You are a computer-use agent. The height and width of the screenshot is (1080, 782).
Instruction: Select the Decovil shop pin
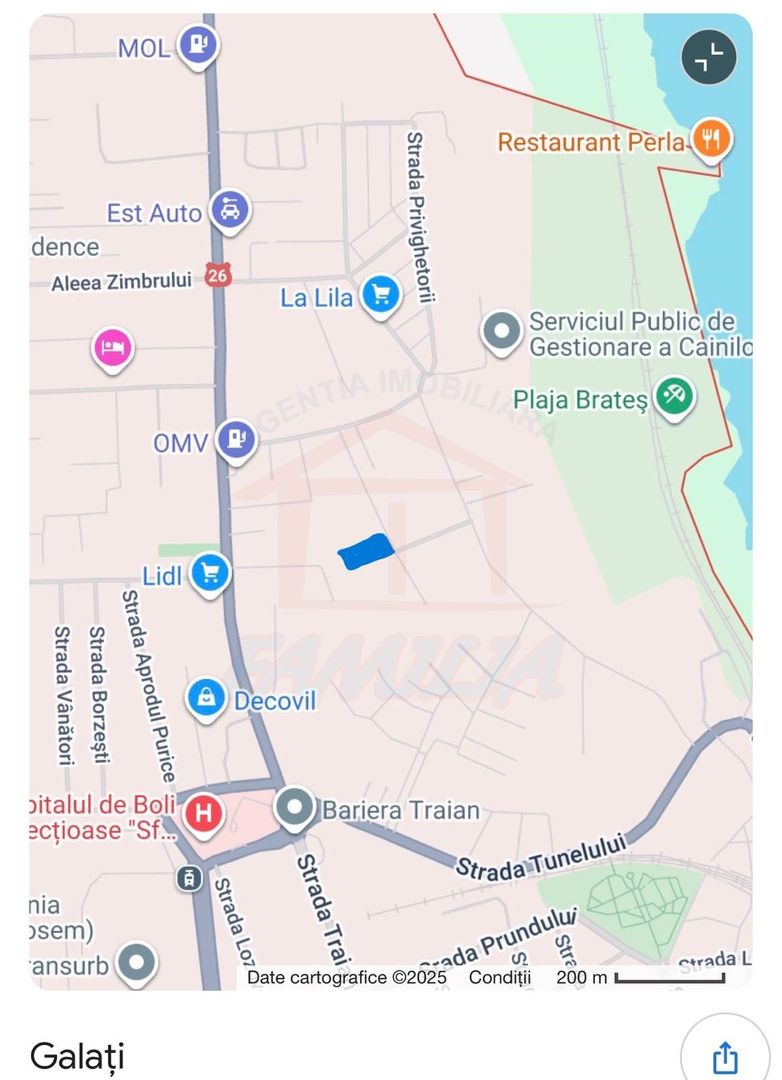(206, 698)
